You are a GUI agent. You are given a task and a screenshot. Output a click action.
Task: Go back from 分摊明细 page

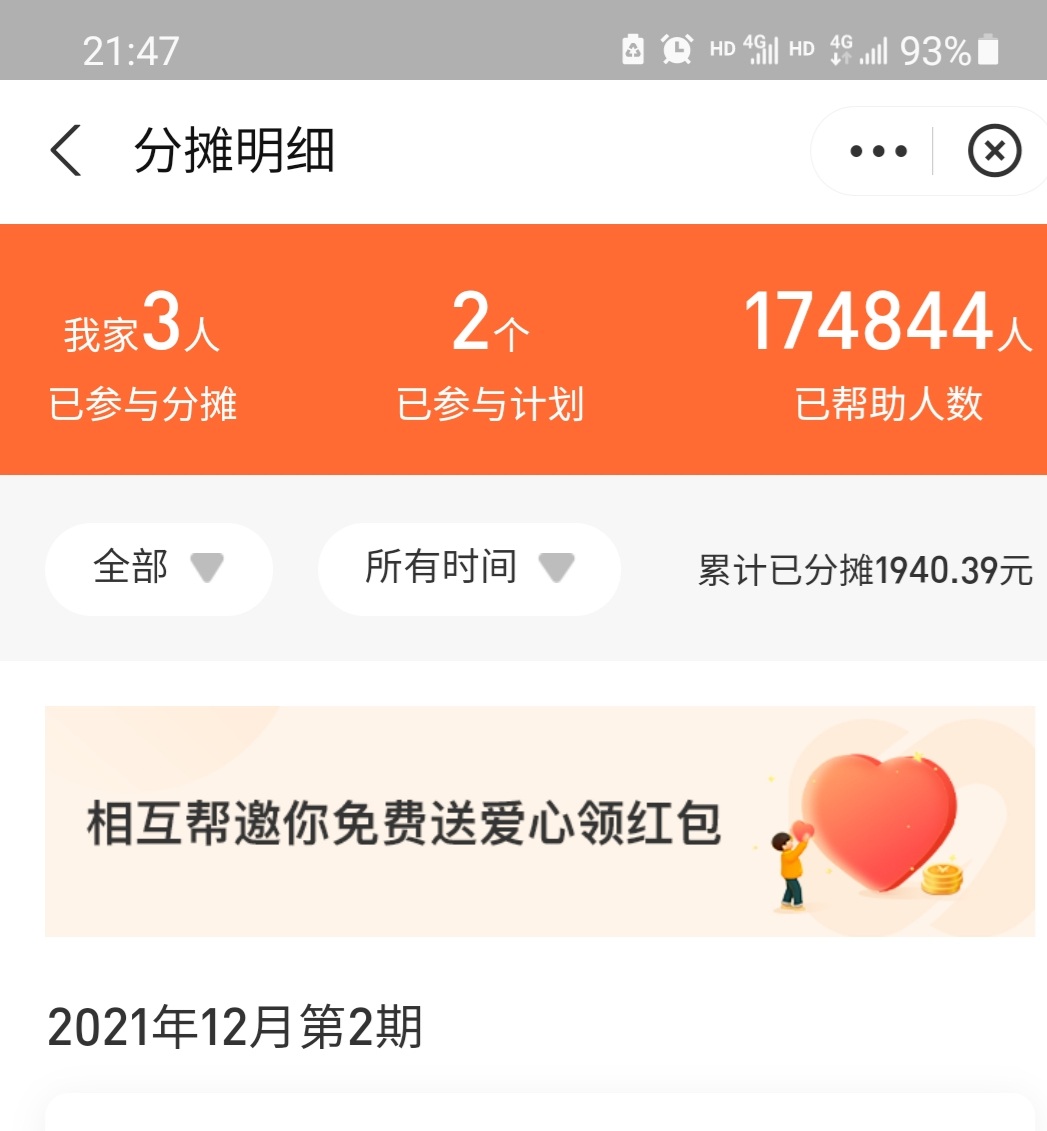point(66,152)
